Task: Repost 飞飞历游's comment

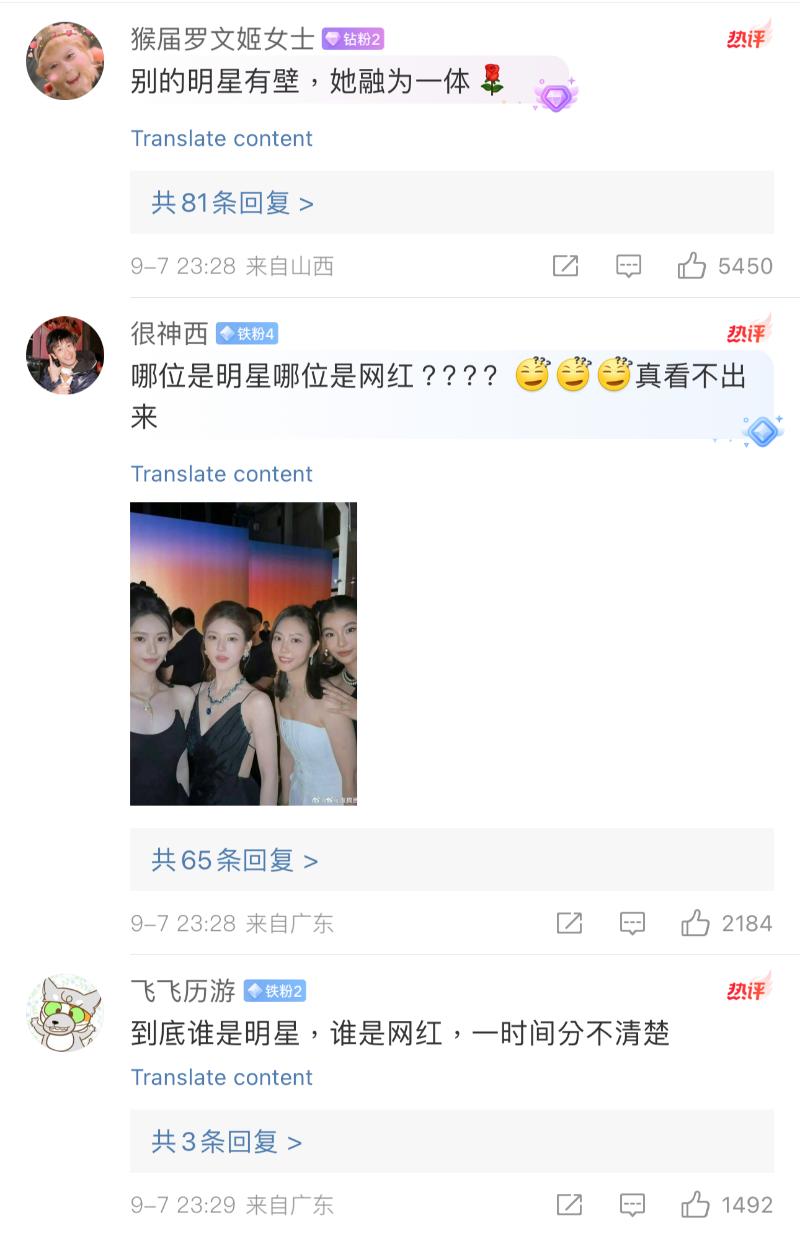Action: (x=569, y=1205)
